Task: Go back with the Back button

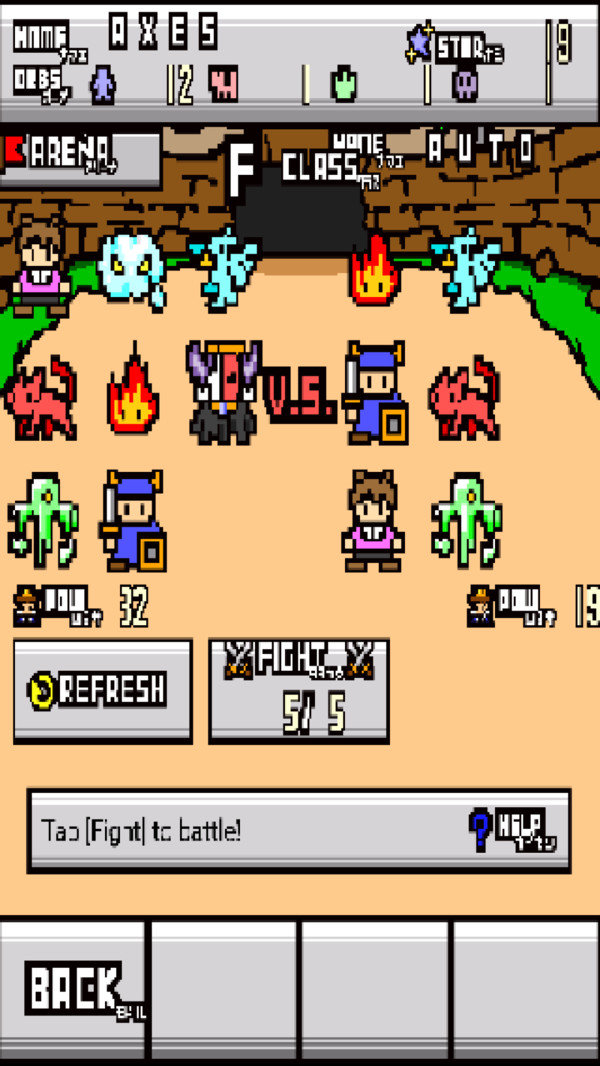Action: pos(73,989)
